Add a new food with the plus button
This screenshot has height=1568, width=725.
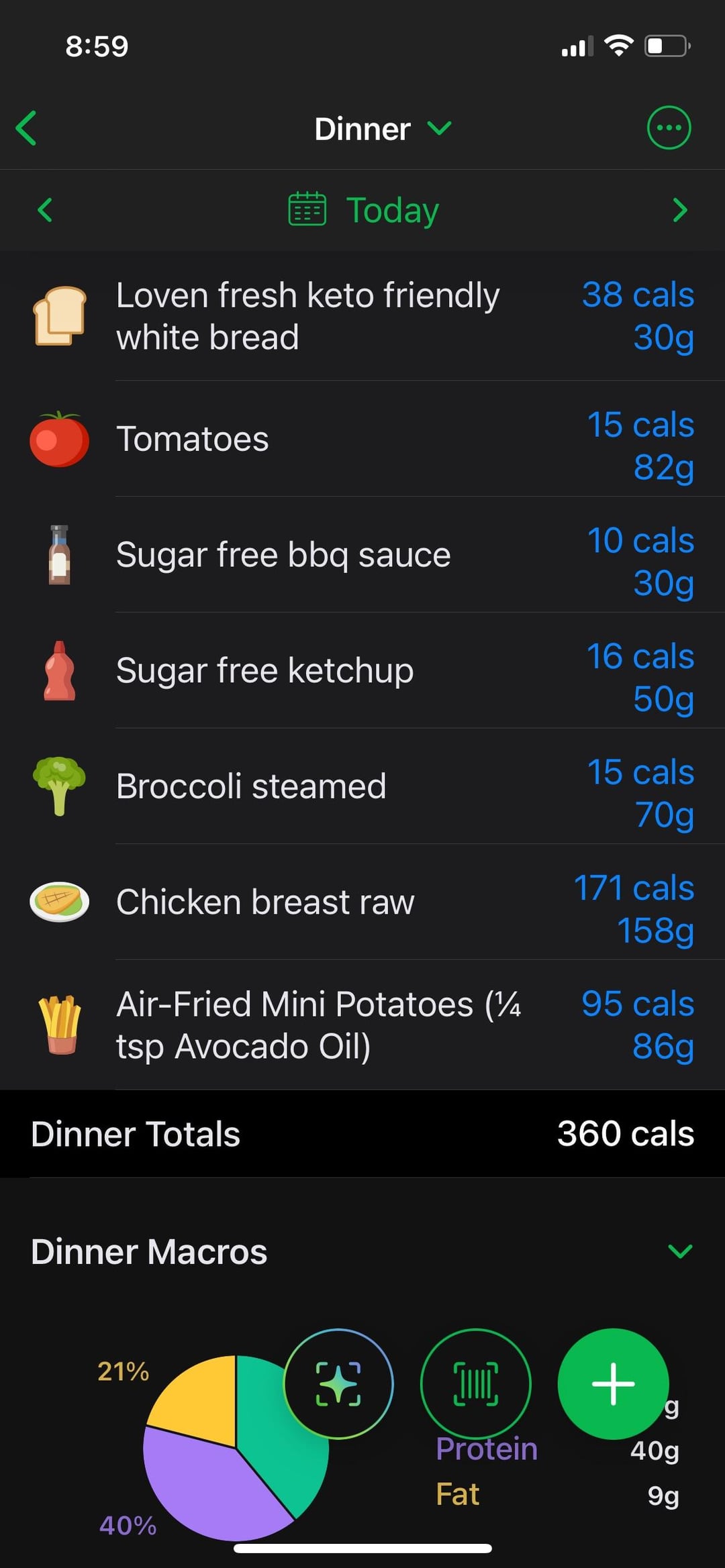tap(613, 1383)
